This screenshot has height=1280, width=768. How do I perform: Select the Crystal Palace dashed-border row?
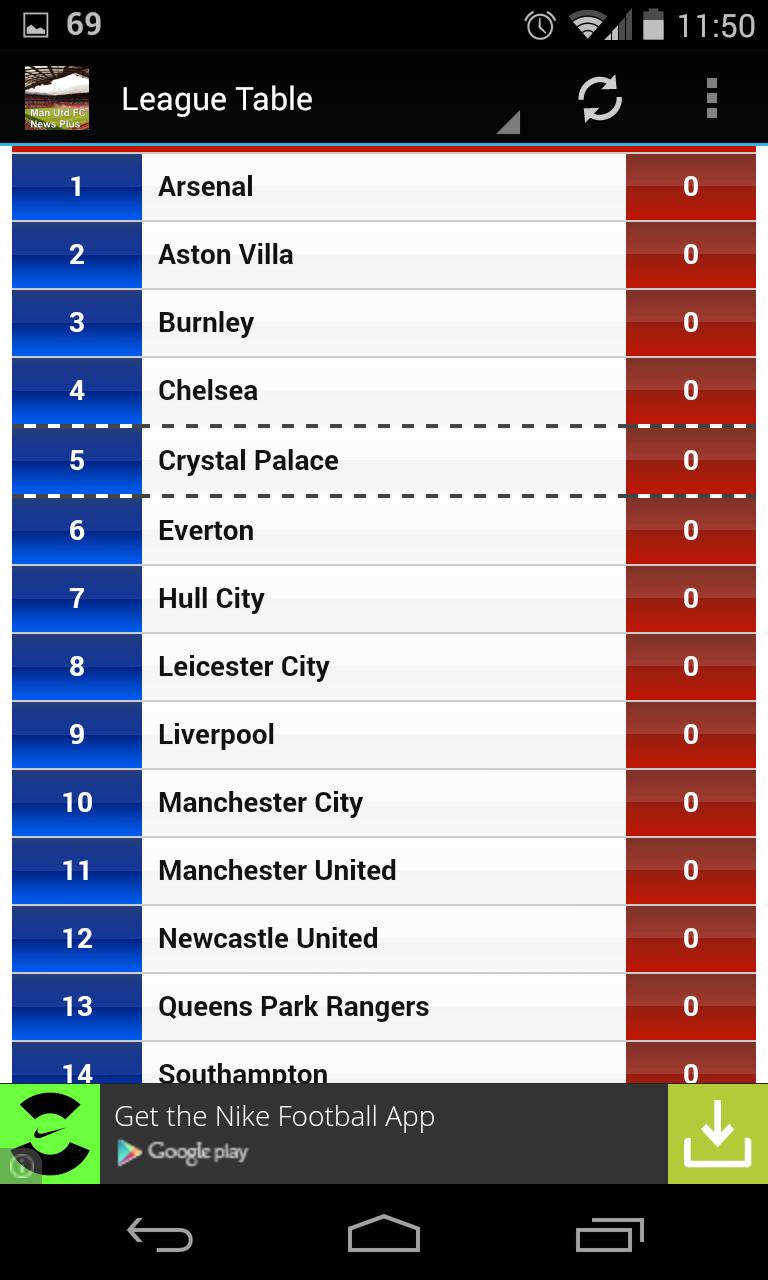(384, 460)
